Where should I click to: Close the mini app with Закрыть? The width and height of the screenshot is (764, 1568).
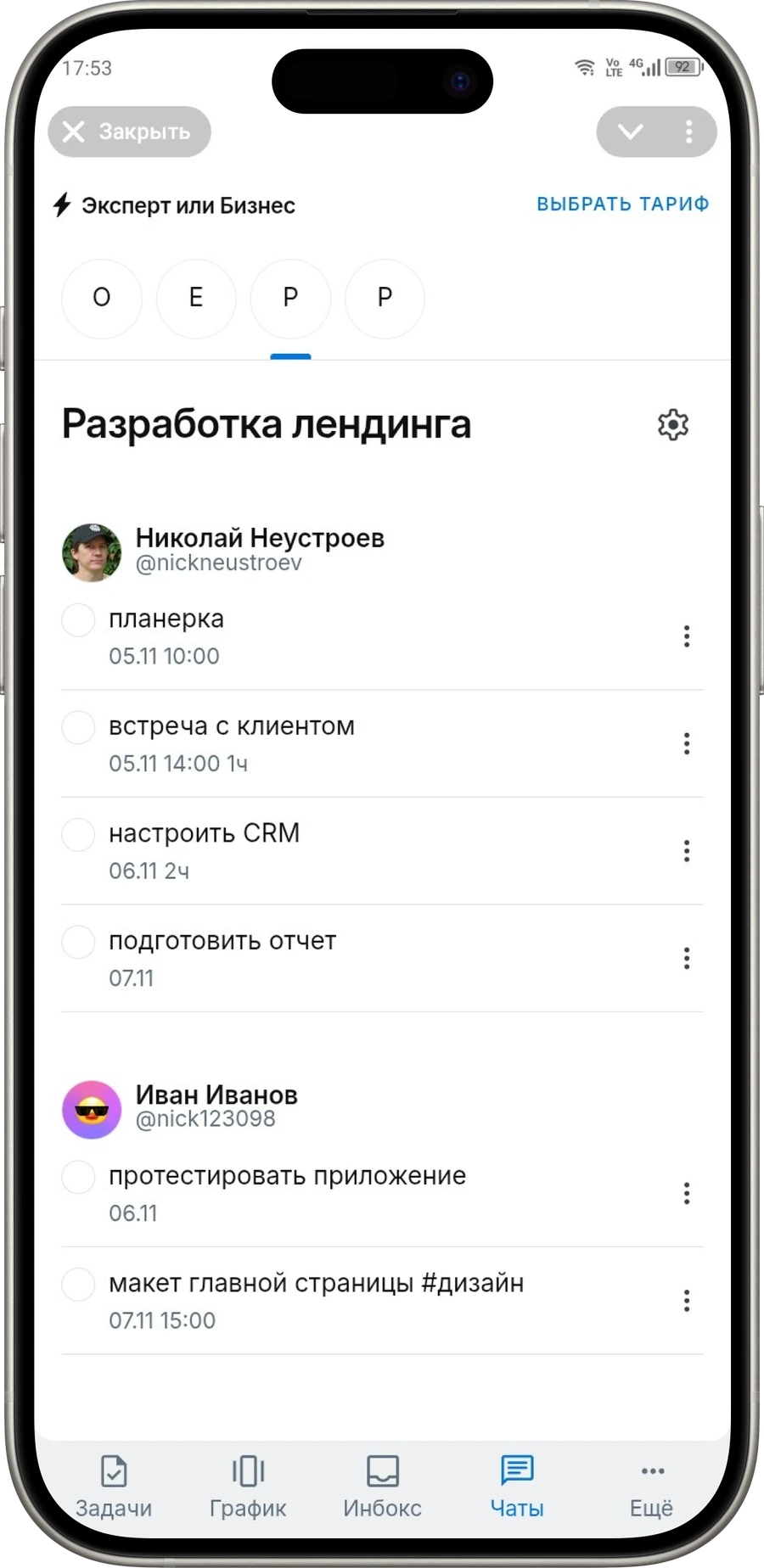coord(129,132)
